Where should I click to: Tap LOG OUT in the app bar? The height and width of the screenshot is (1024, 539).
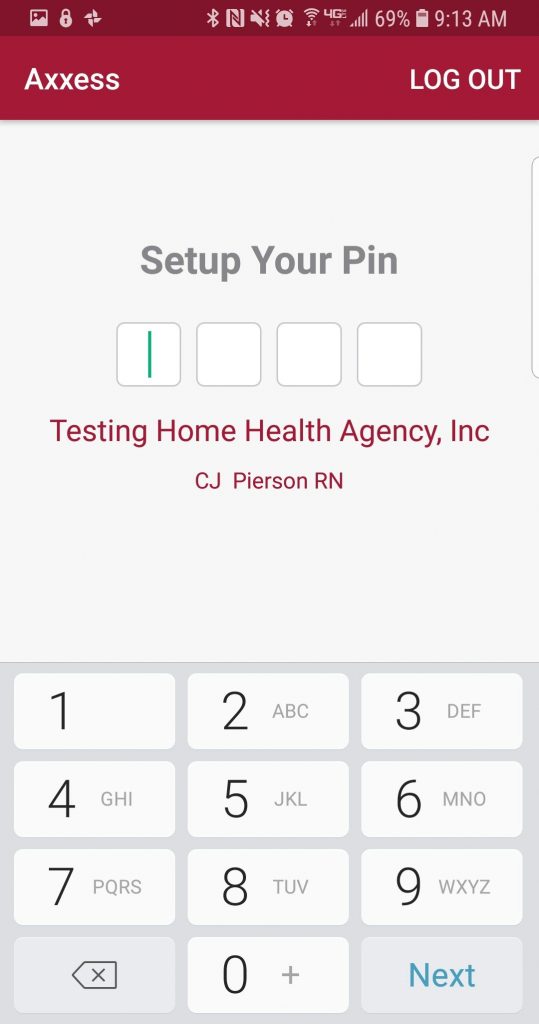[465, 80]
